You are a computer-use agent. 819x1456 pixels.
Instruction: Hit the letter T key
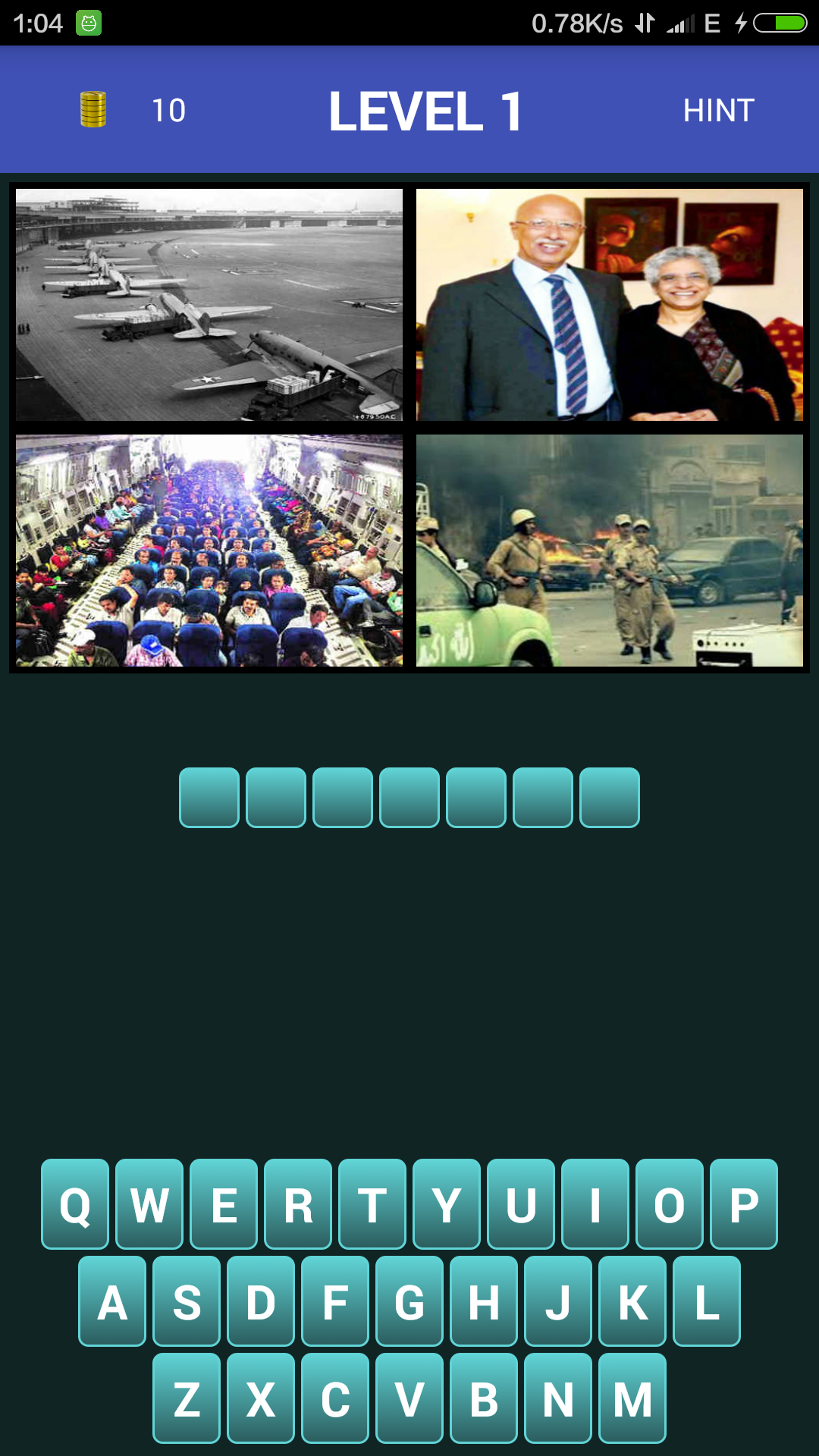[x=372, y=1204]
